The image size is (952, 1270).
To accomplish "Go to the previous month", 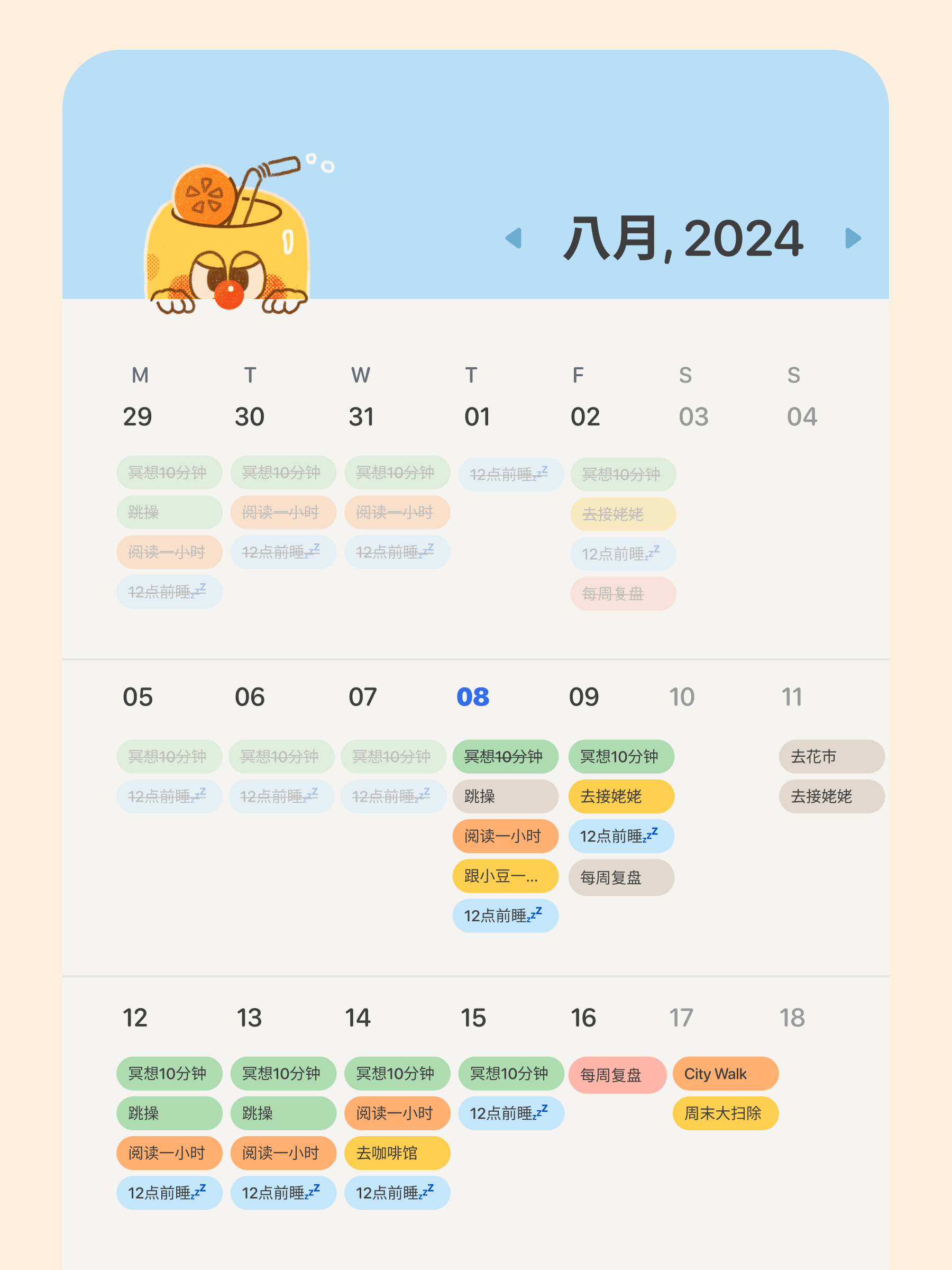I will 514,238.
